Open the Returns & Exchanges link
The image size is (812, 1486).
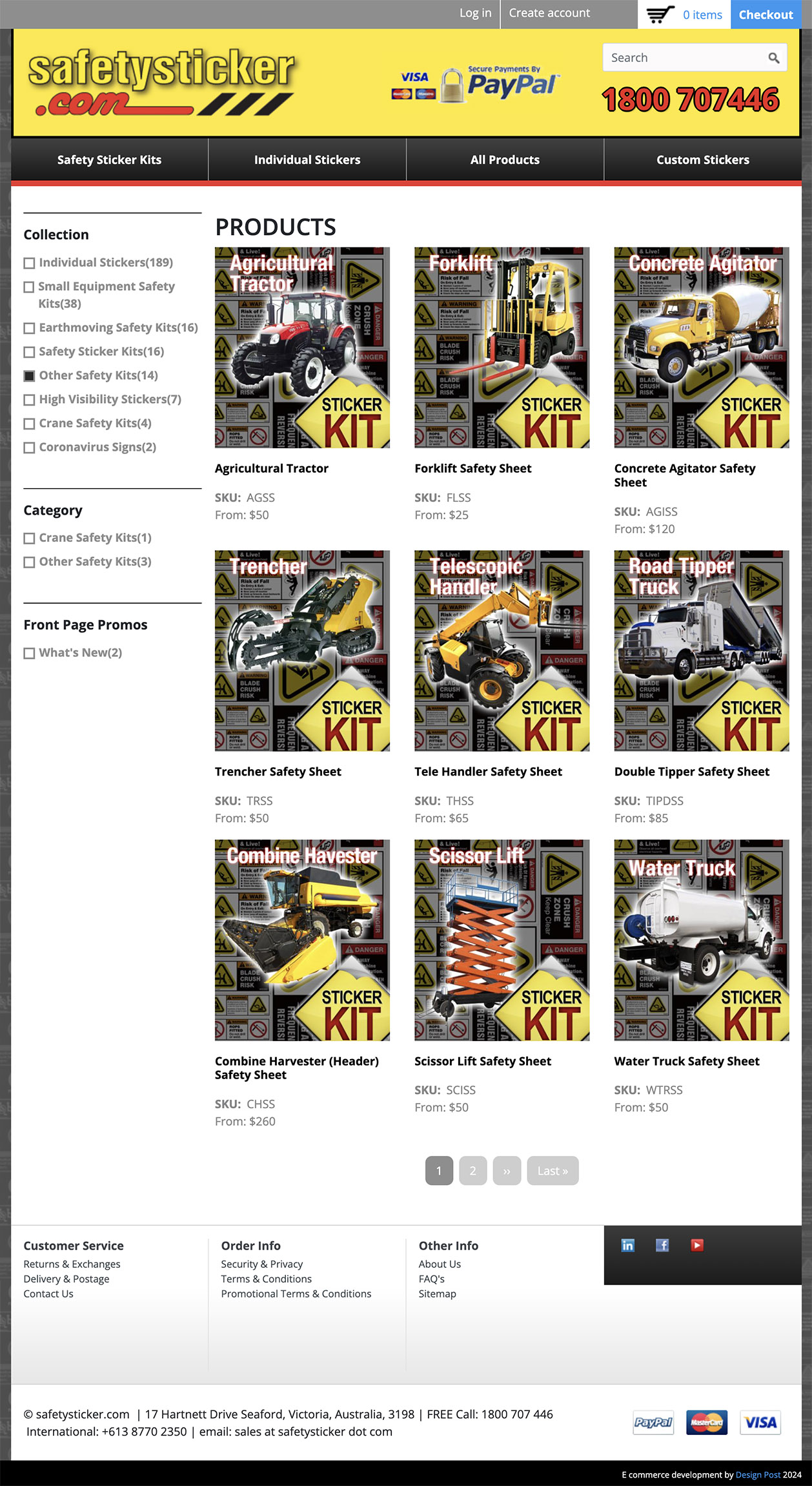(72, 1264)
